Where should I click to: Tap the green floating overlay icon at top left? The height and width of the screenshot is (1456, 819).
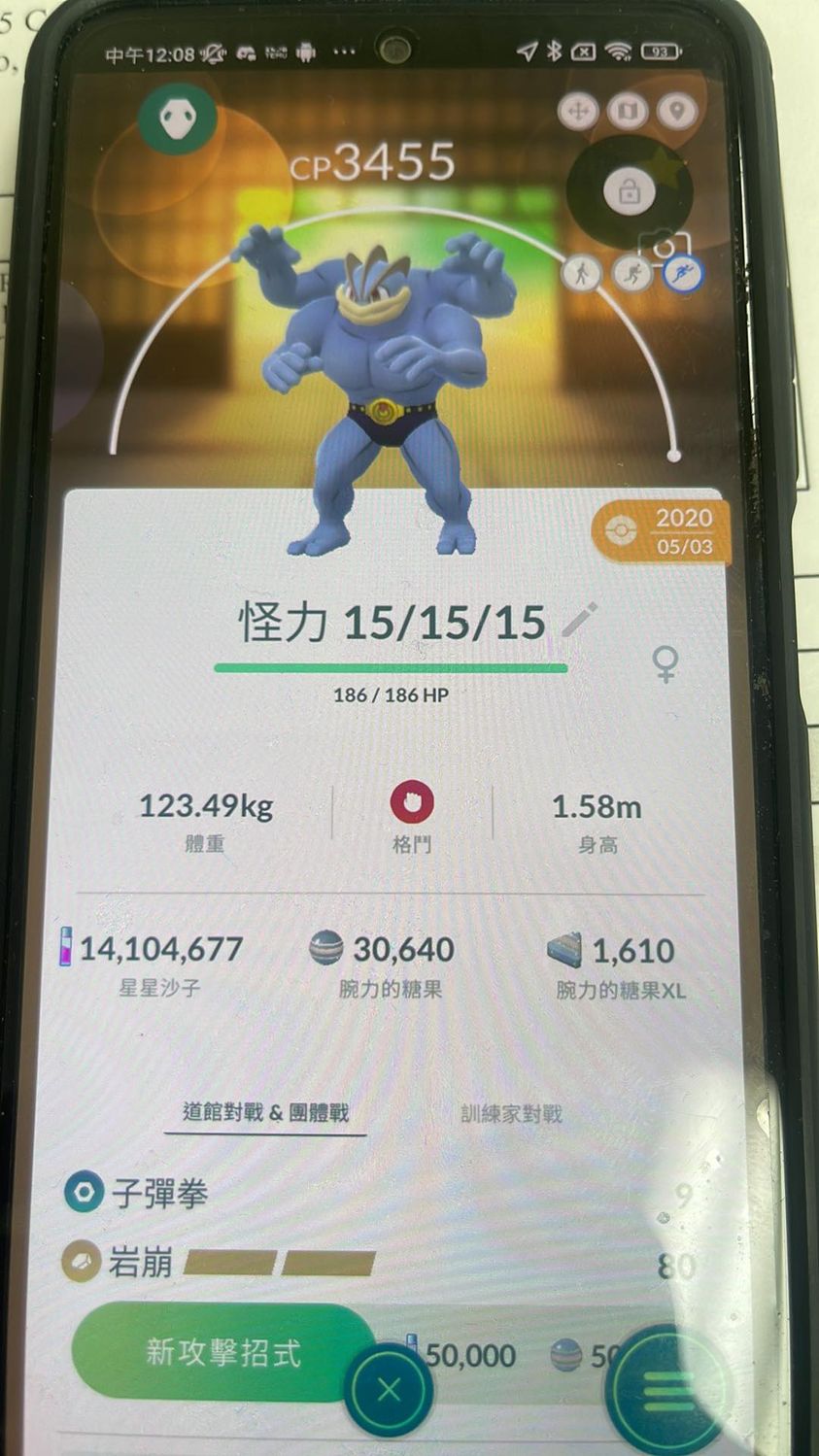pos(176,119)
